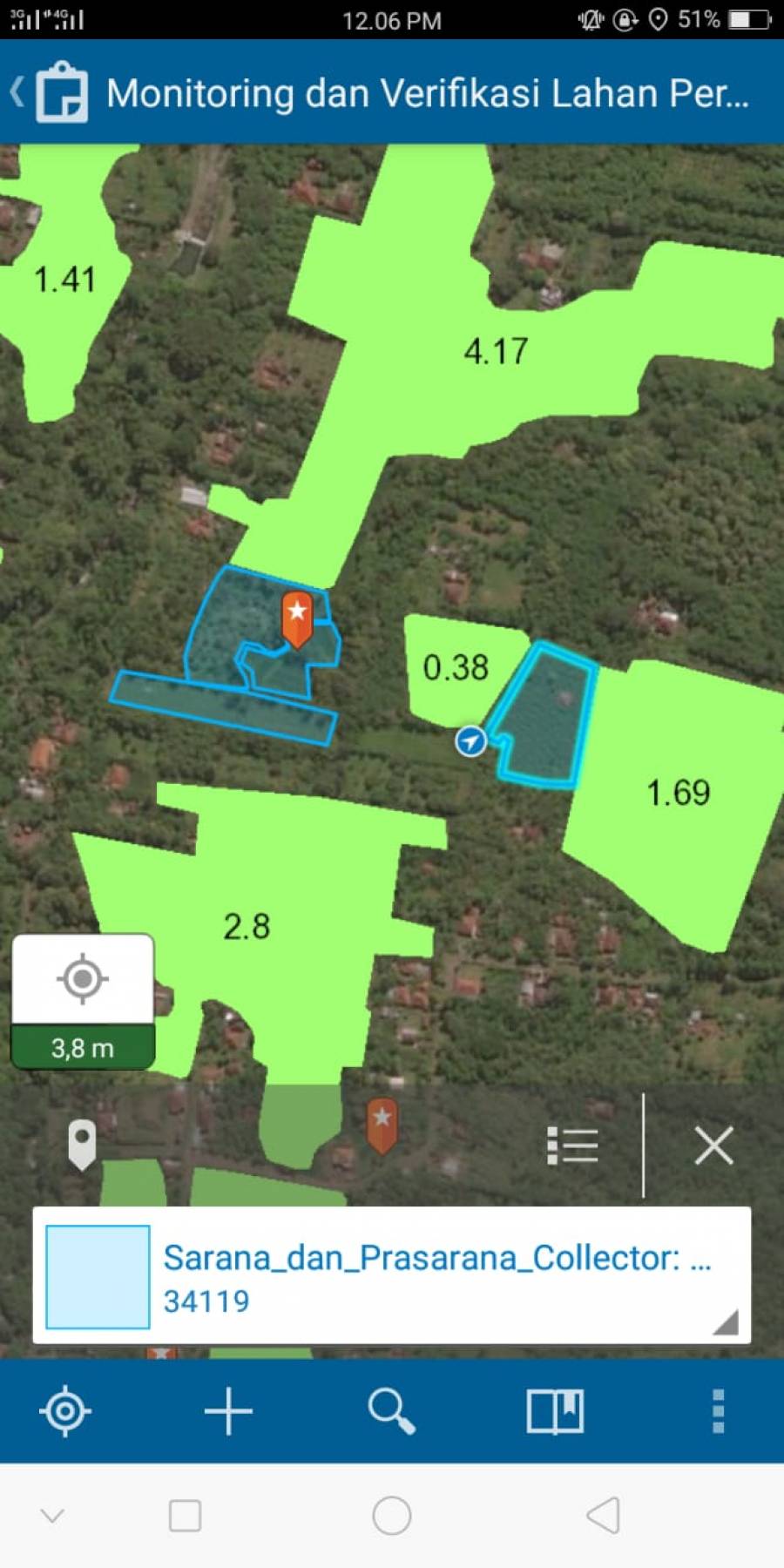Open the bookmarks panel
The image size is (784, 1568).
[x=555, y=1410]
